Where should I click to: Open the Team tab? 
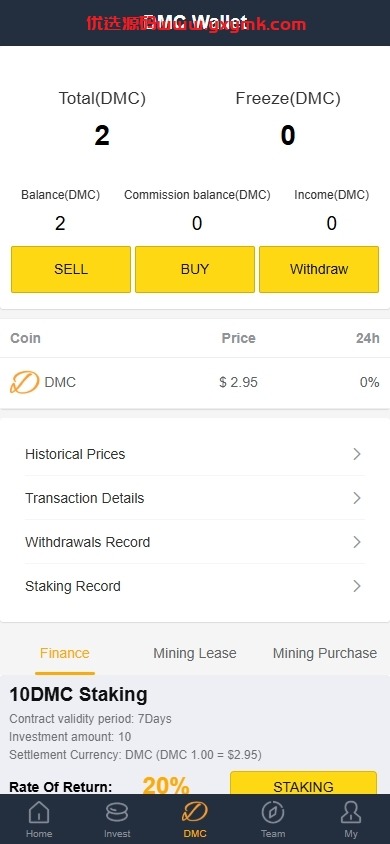pos(273,819)
